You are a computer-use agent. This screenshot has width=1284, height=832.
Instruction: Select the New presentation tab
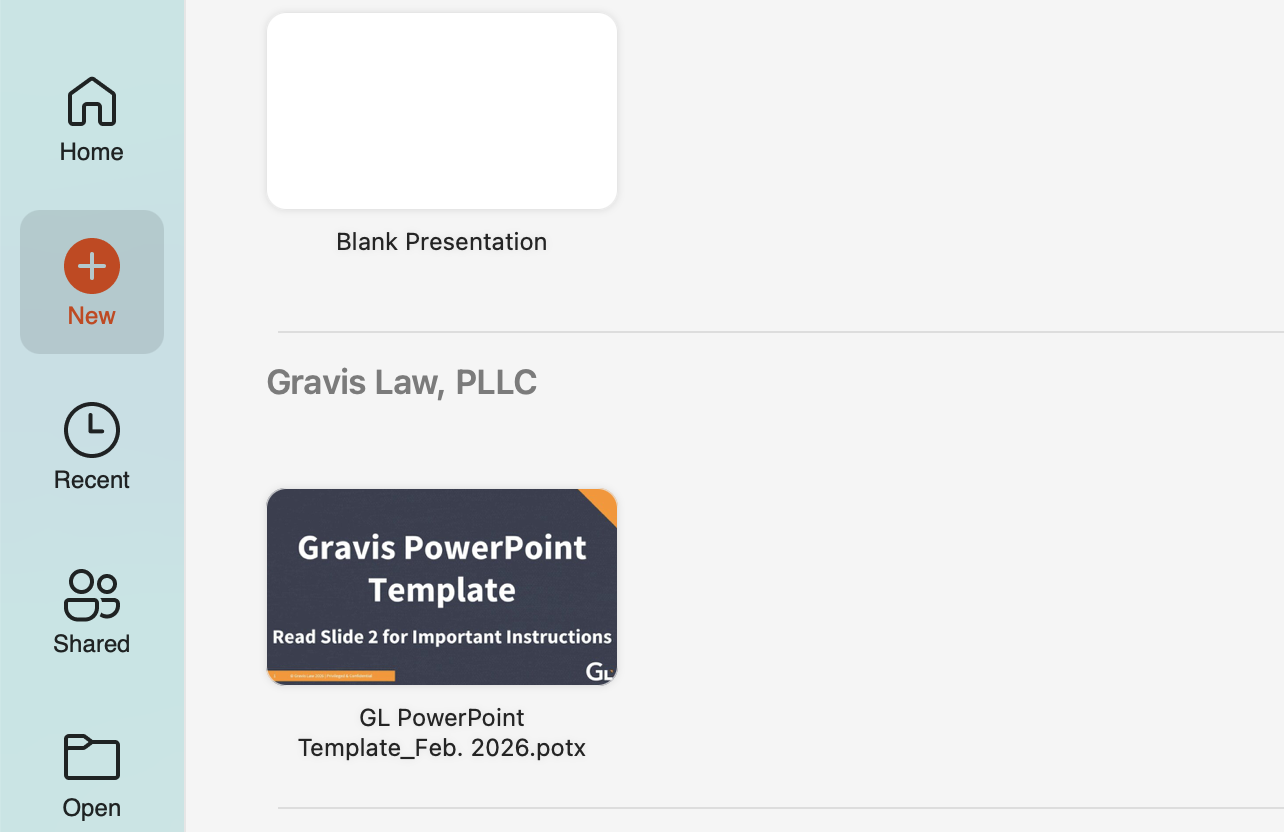coord(92,282)
